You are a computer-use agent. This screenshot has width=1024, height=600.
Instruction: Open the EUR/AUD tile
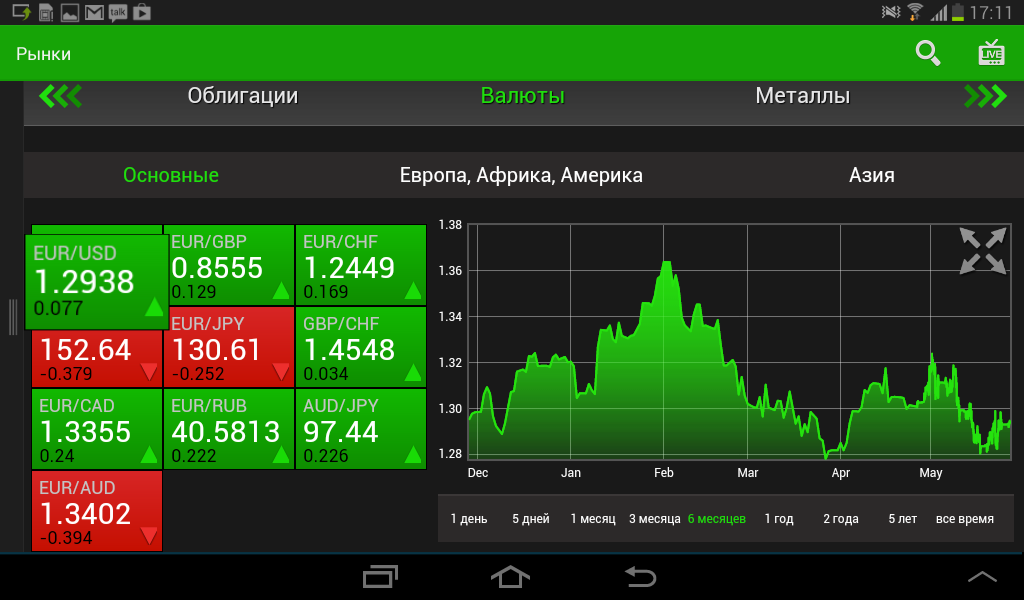(x=97, y=511)
